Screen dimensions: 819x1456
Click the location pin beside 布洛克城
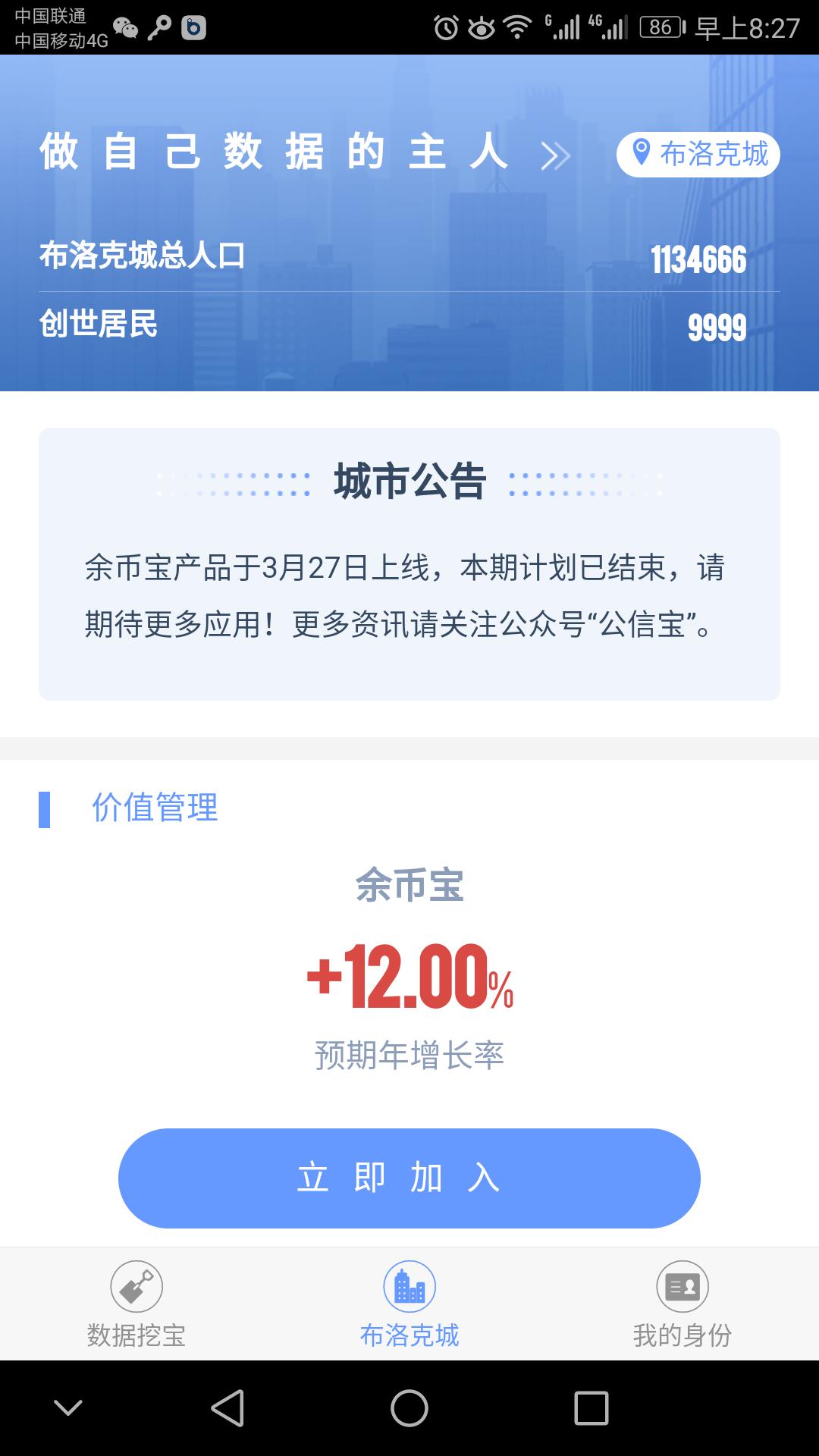(x=641, y=153)
